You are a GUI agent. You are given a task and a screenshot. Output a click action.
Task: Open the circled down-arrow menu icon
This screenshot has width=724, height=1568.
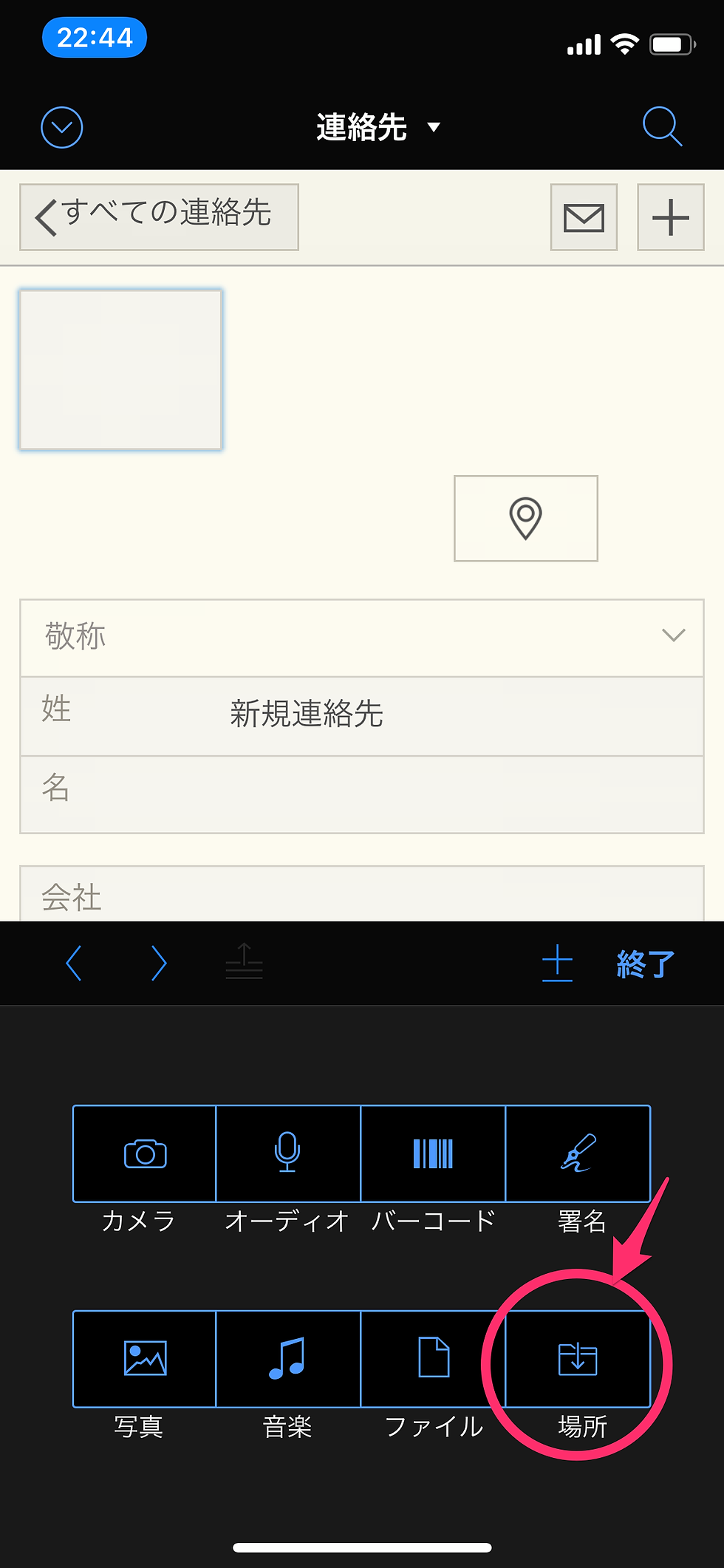tap(61, 127)
